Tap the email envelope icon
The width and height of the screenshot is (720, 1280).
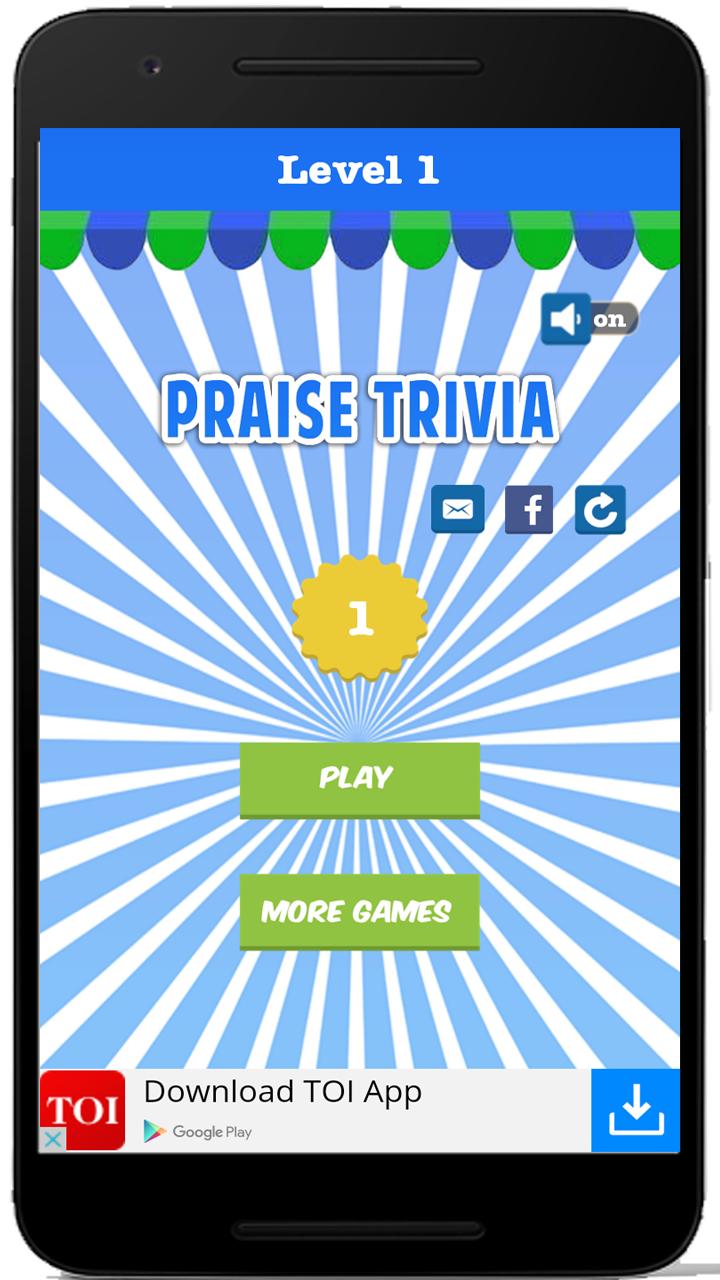click(x=458, y=510)
